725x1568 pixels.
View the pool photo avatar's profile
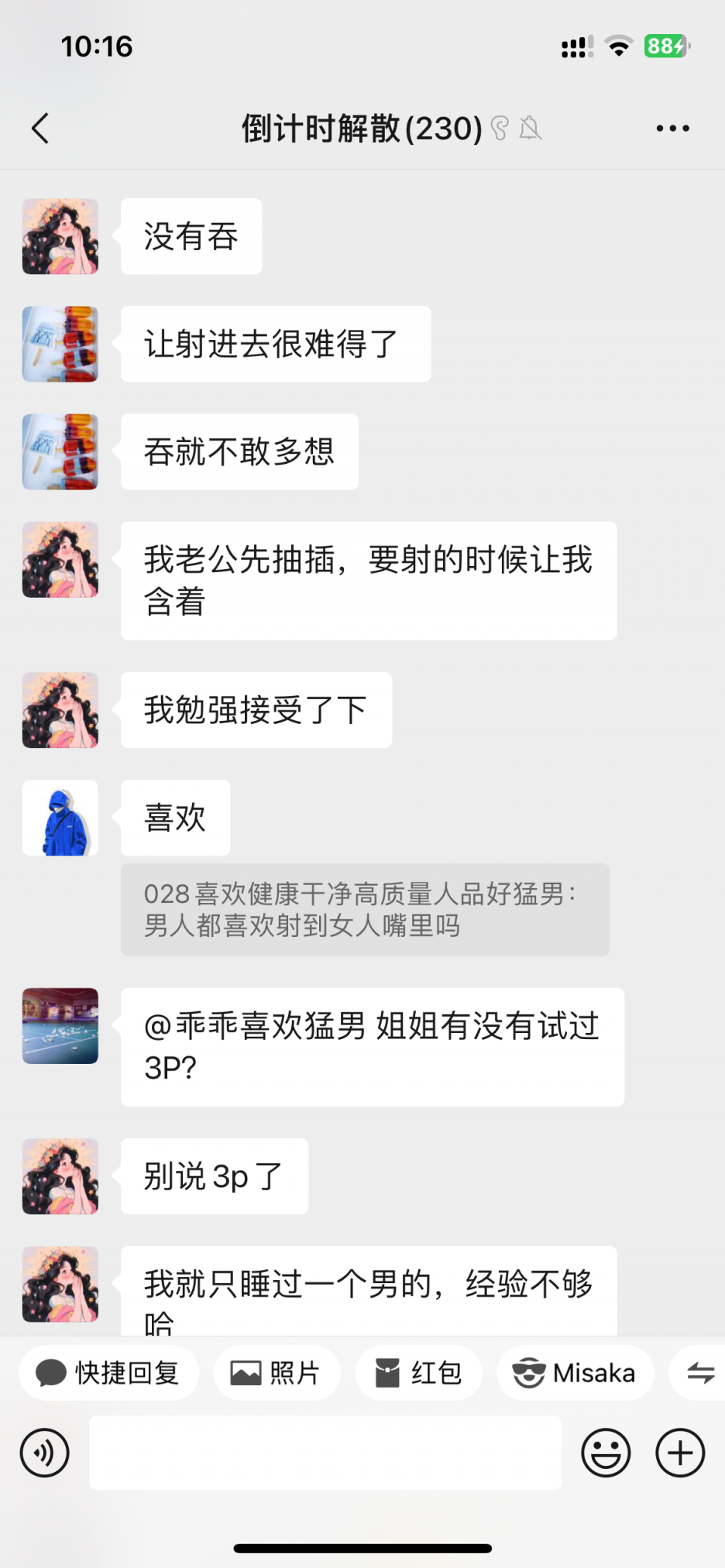click(60, 1026)
